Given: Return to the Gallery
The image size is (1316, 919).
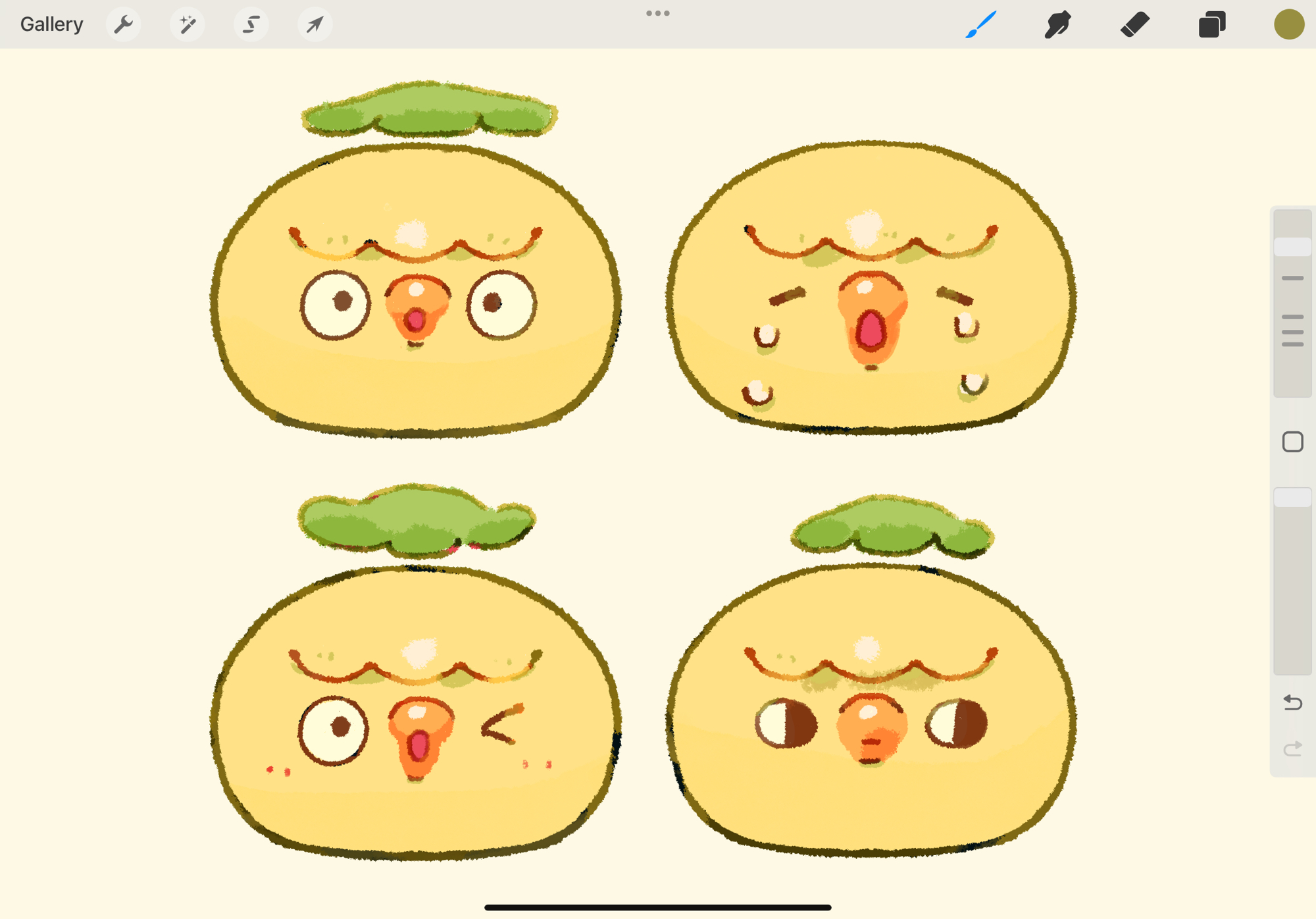Looking at the screenshot, I should [51, 24].
